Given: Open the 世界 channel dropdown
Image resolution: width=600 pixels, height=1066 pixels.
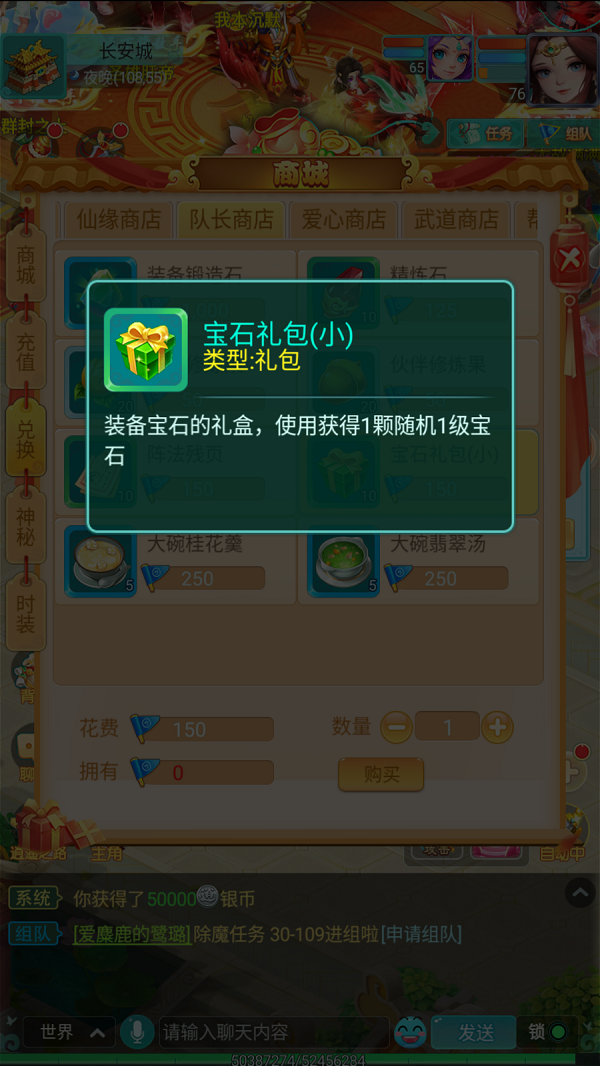Looking at the screenshot, I should click(70, 1032).
